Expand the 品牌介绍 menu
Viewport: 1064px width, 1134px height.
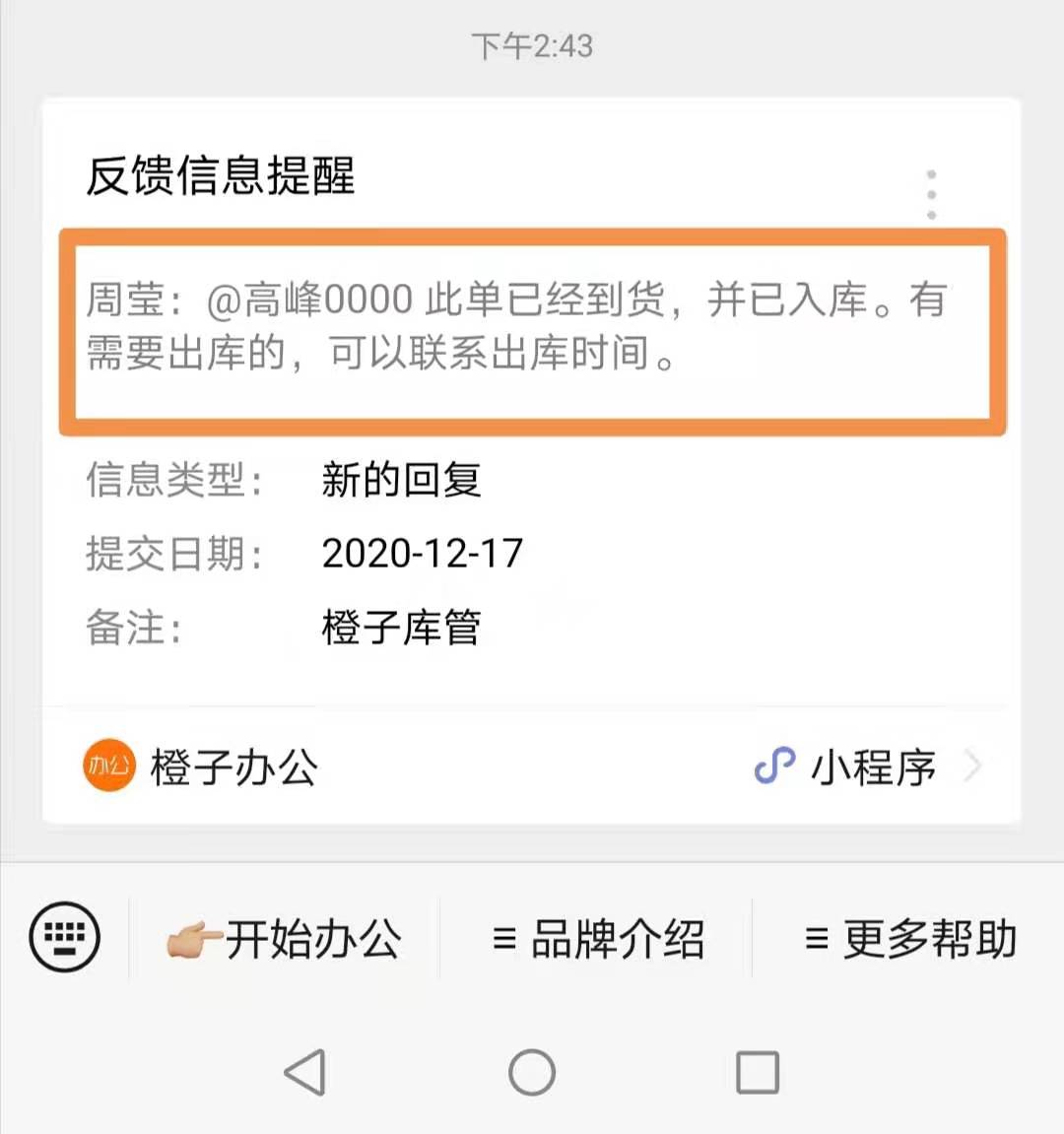click(x=597, y=939)
